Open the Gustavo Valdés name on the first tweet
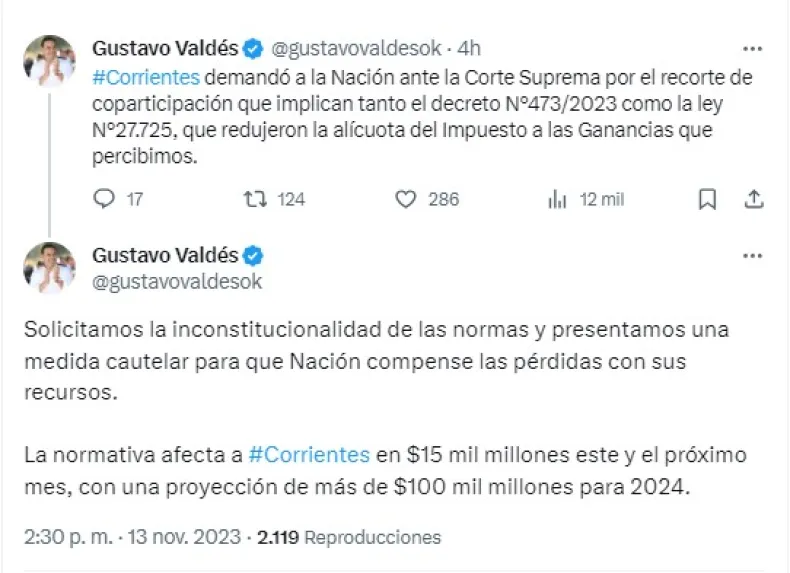 [164, 47]
